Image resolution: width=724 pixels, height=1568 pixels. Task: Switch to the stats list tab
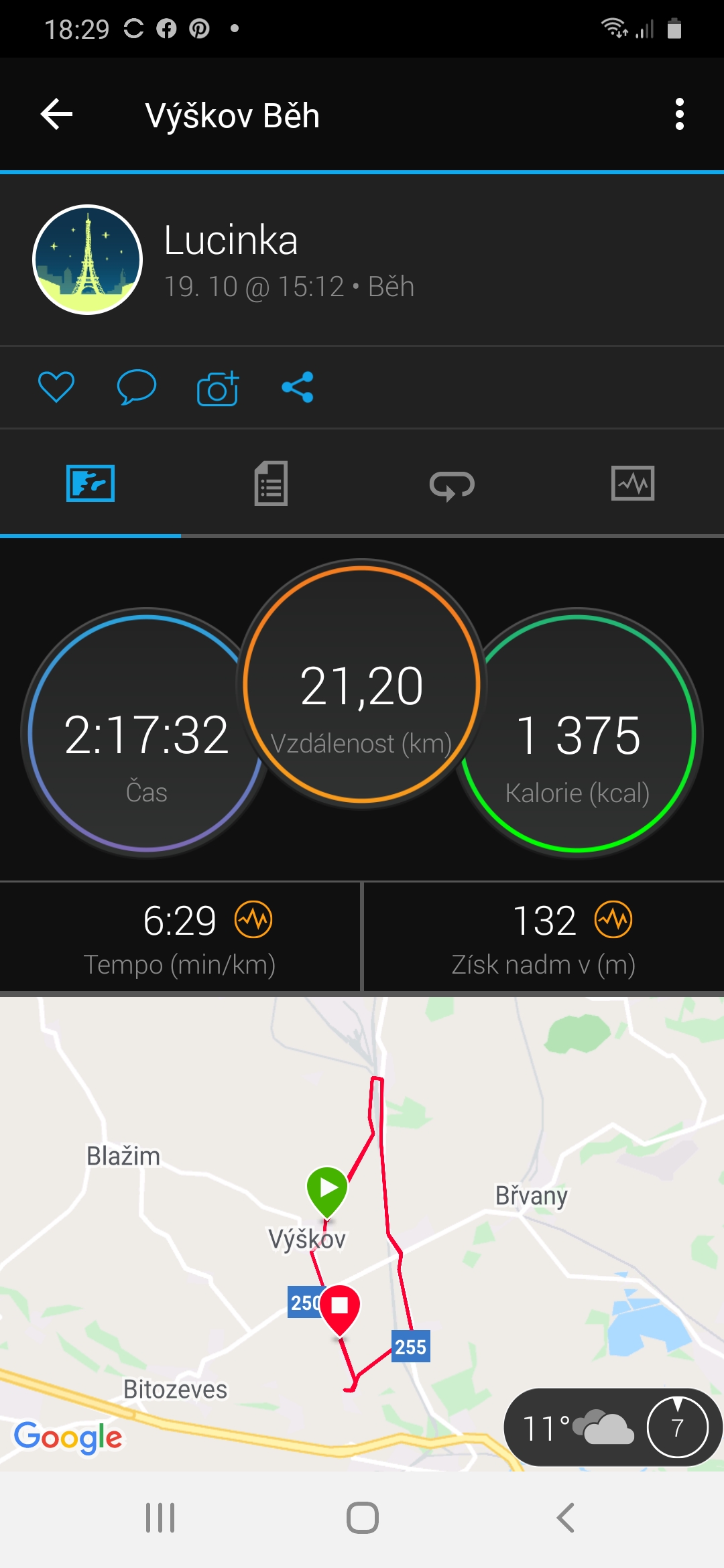[x=271, y=483]
